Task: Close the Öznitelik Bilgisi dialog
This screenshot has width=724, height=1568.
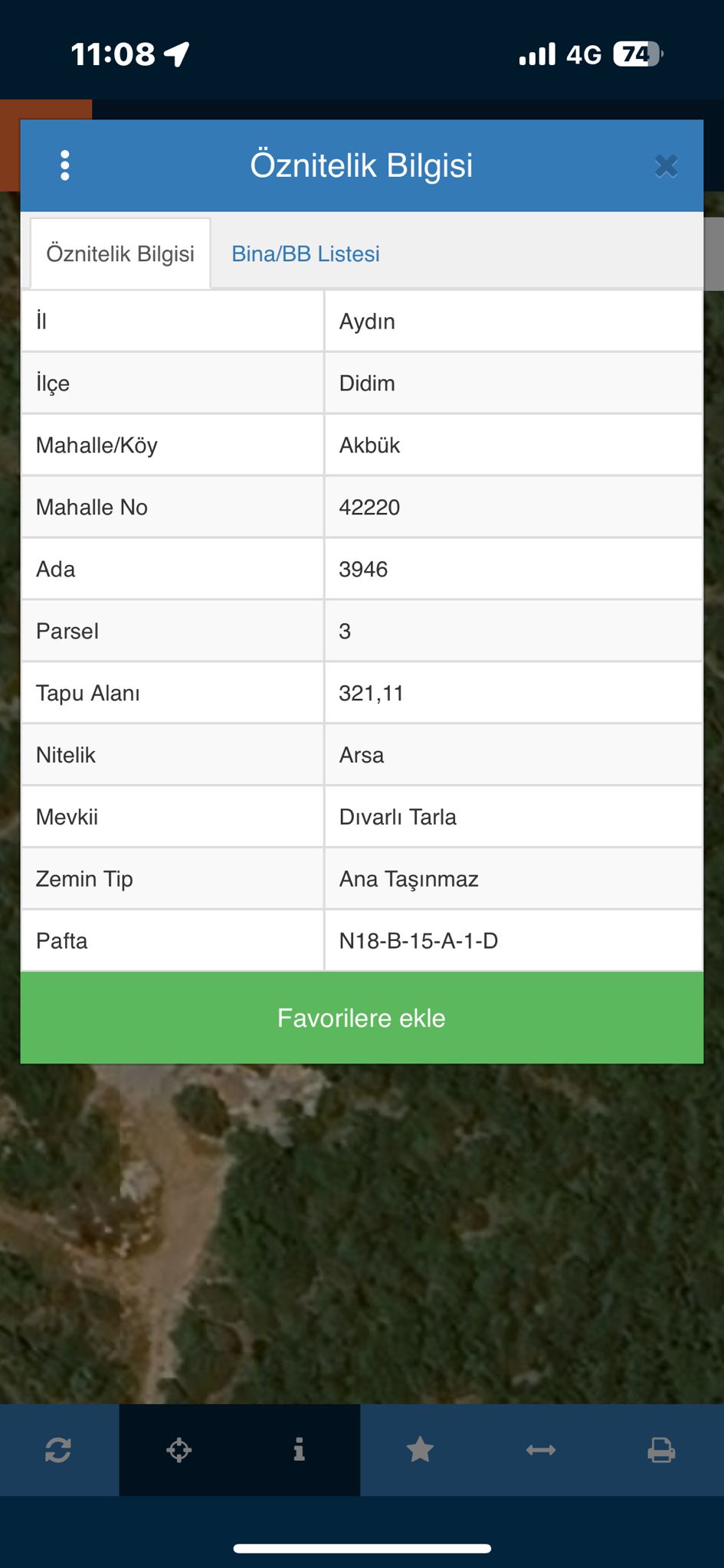Action: pyautogui.click(x=666, y=165)
